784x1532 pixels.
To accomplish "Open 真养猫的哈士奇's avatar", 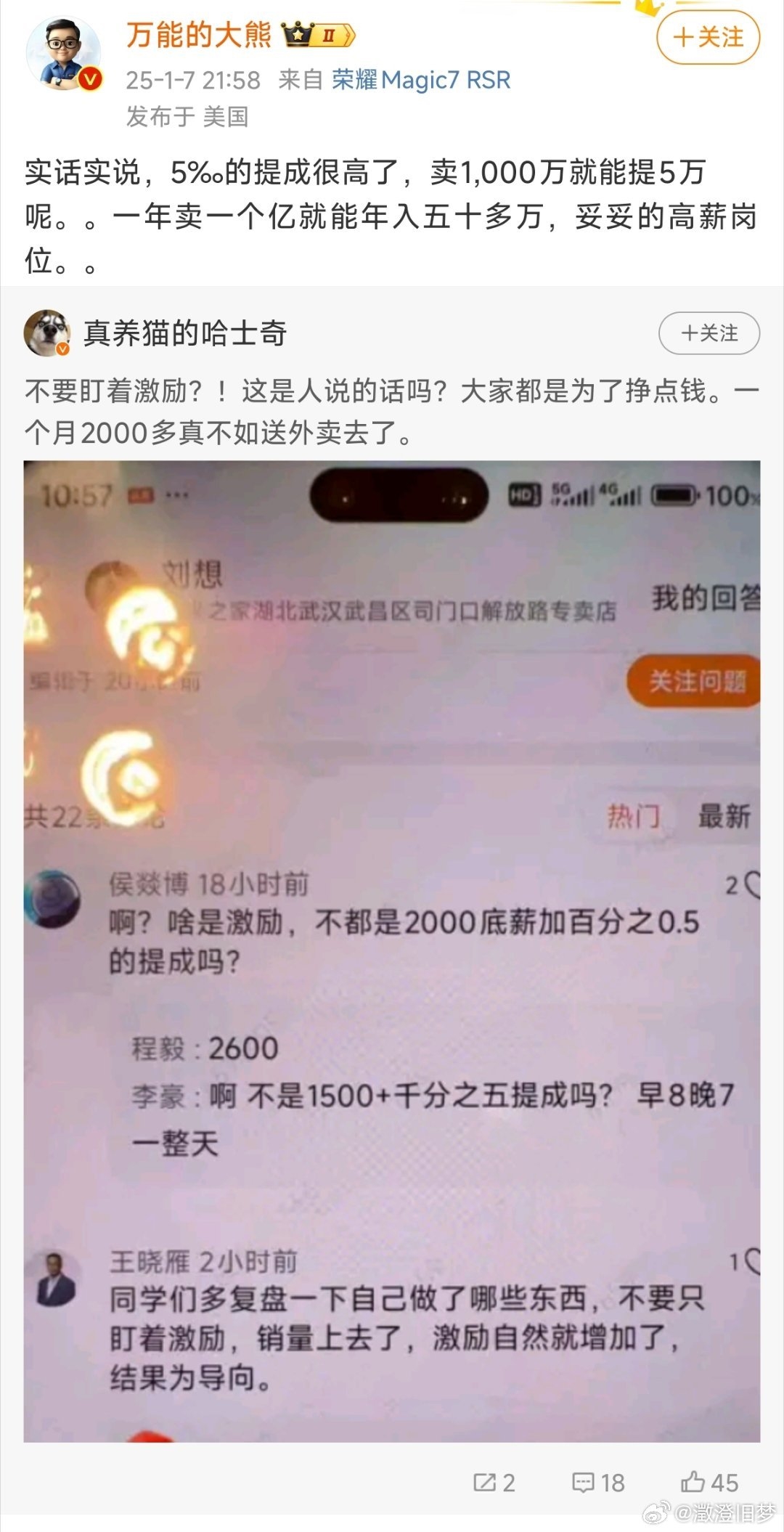I will pos(47,333).
